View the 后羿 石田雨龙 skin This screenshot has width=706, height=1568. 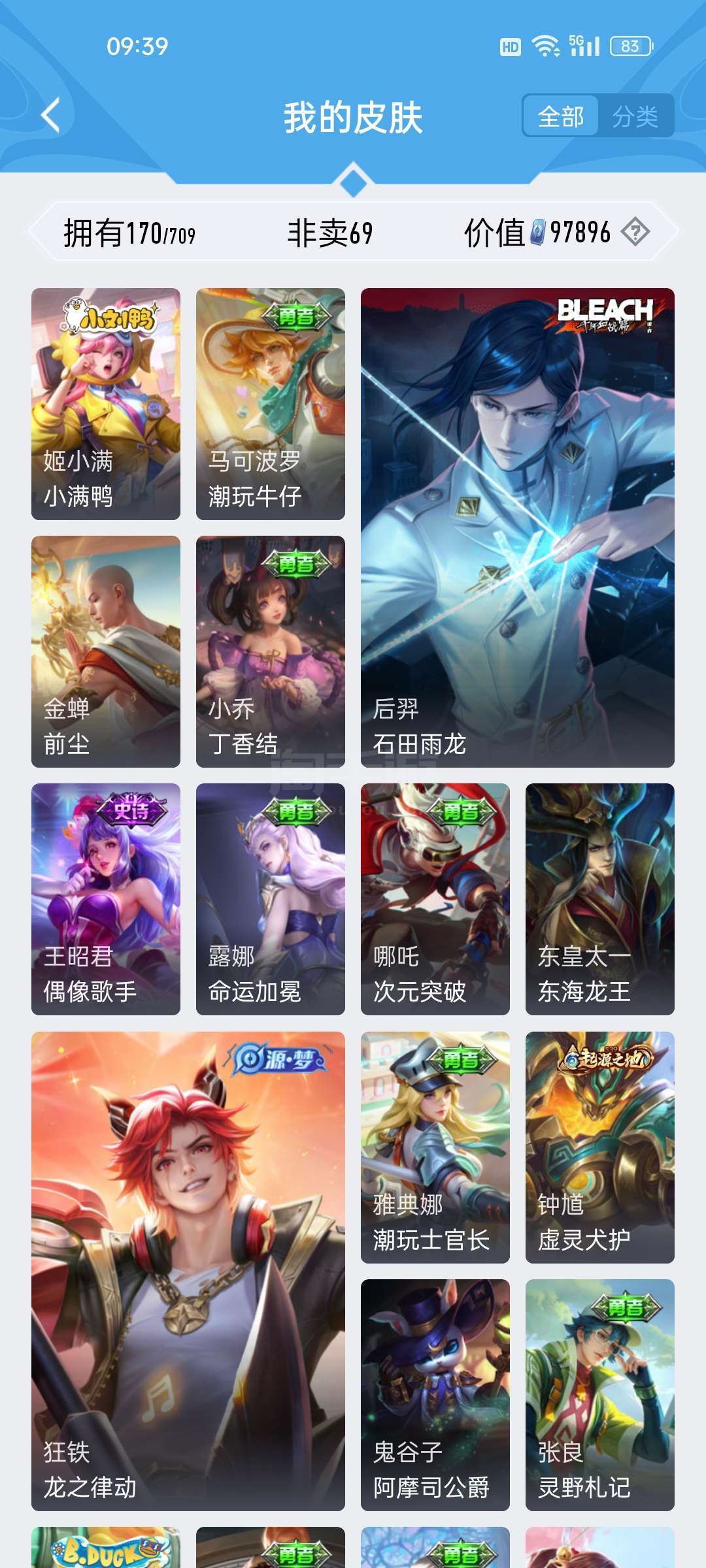click(x=518, y=528)
